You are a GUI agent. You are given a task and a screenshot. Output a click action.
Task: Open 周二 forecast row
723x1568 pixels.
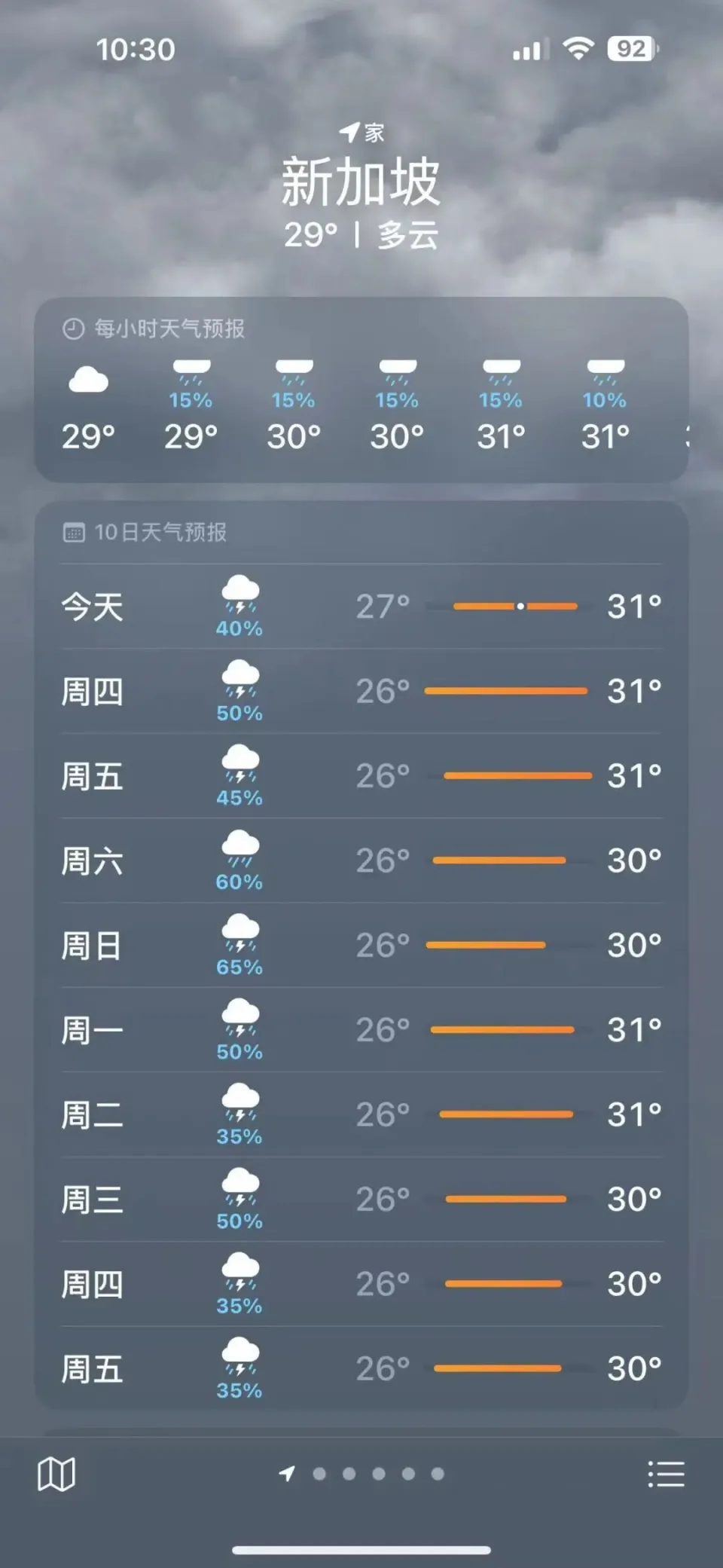[x=361, y=1115]
